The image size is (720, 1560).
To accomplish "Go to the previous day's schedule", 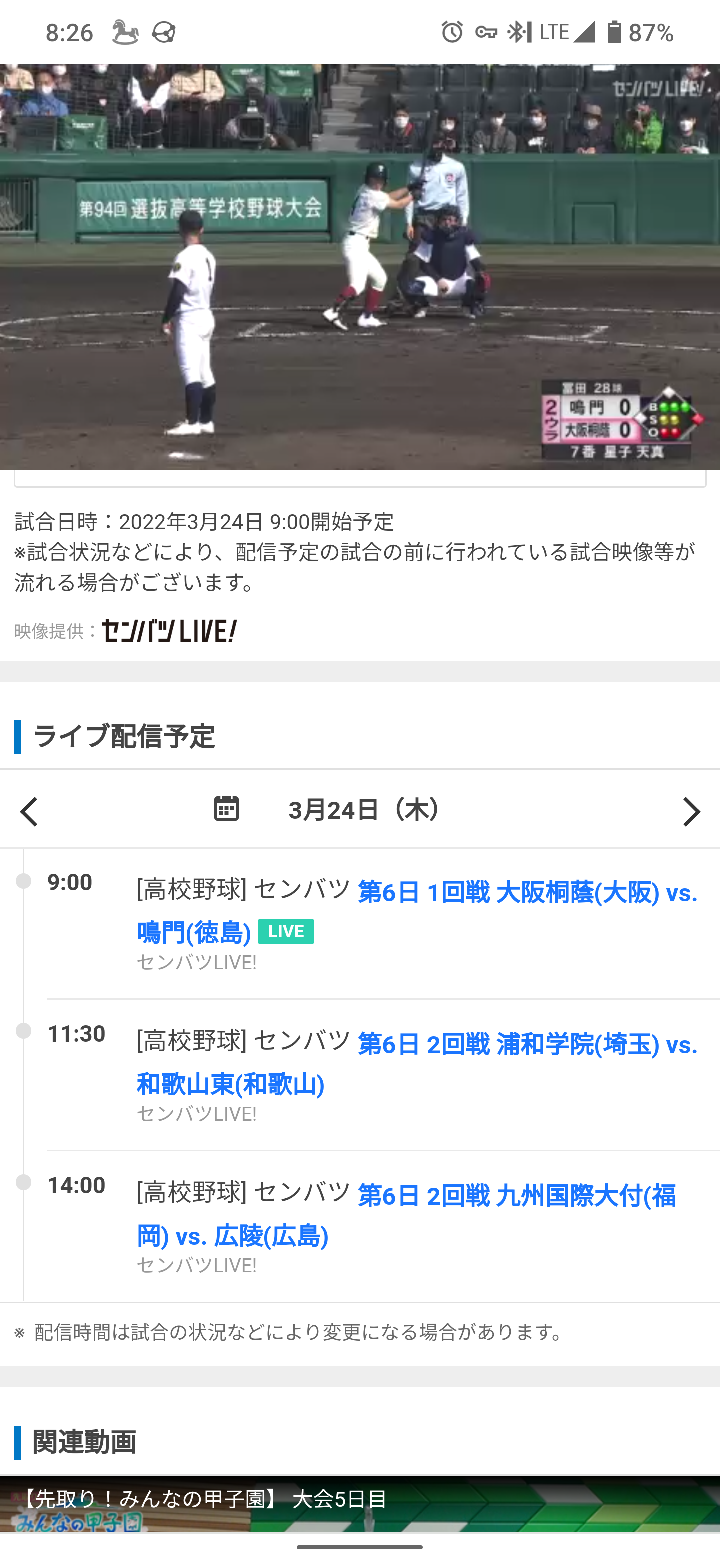I will [29, 811].
